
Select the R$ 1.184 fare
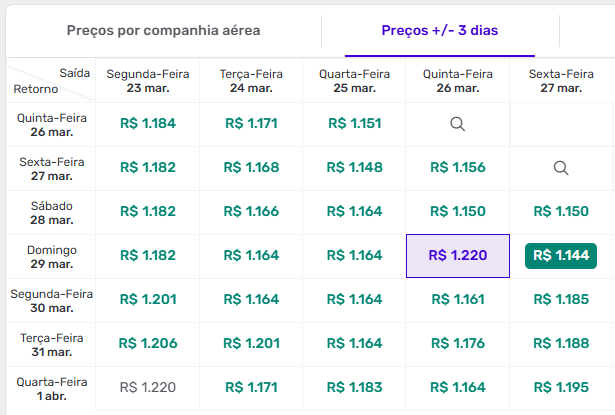coord(147,124)
